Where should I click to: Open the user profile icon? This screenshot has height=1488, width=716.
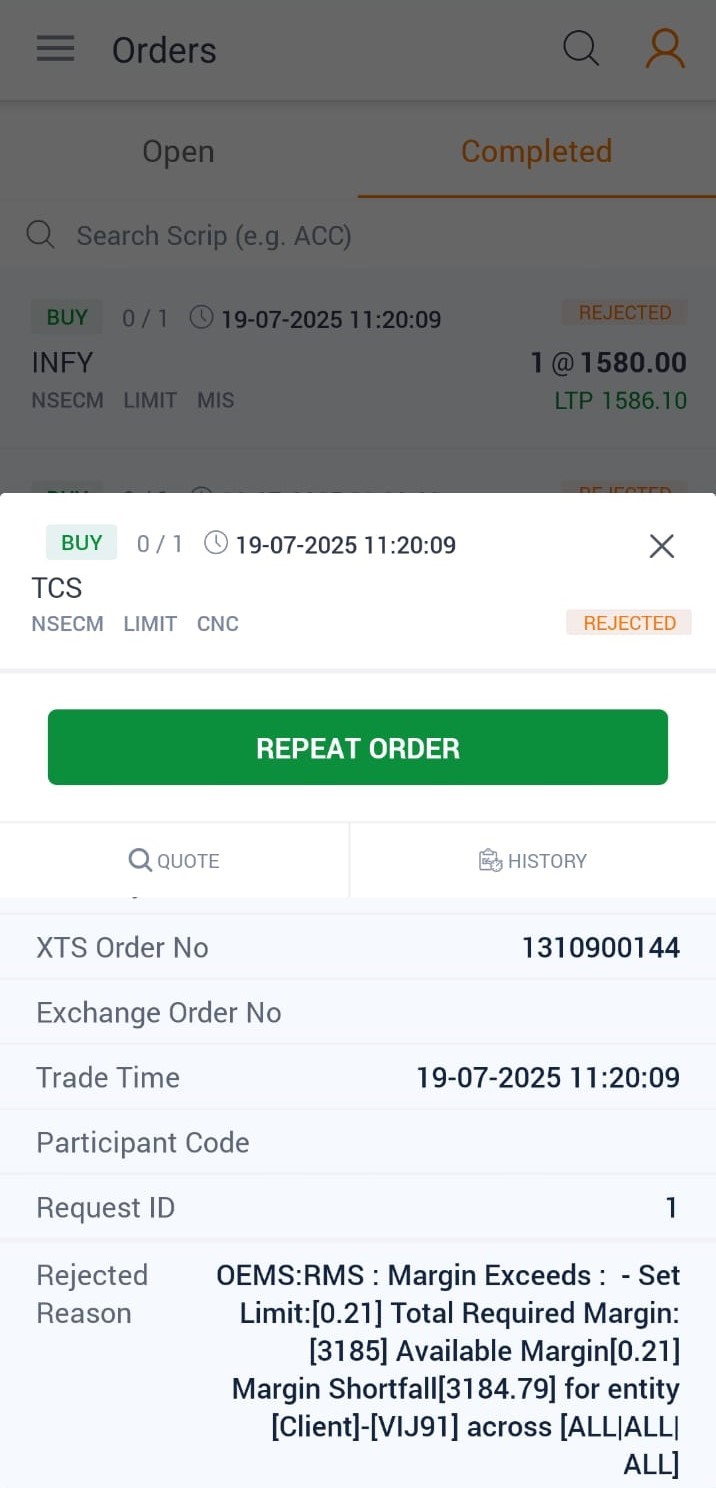click(665, 48)
